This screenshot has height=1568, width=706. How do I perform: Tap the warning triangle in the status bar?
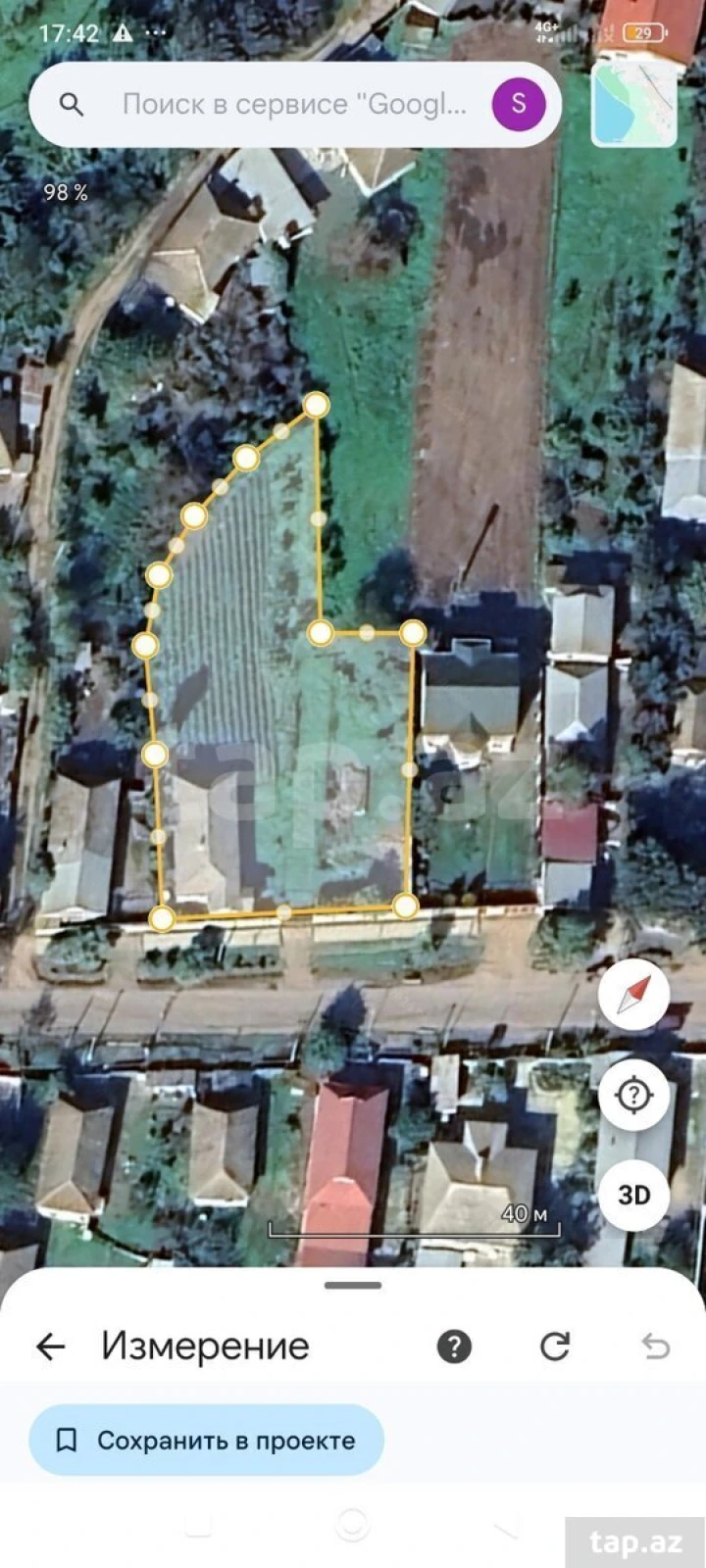pos(123,32)
